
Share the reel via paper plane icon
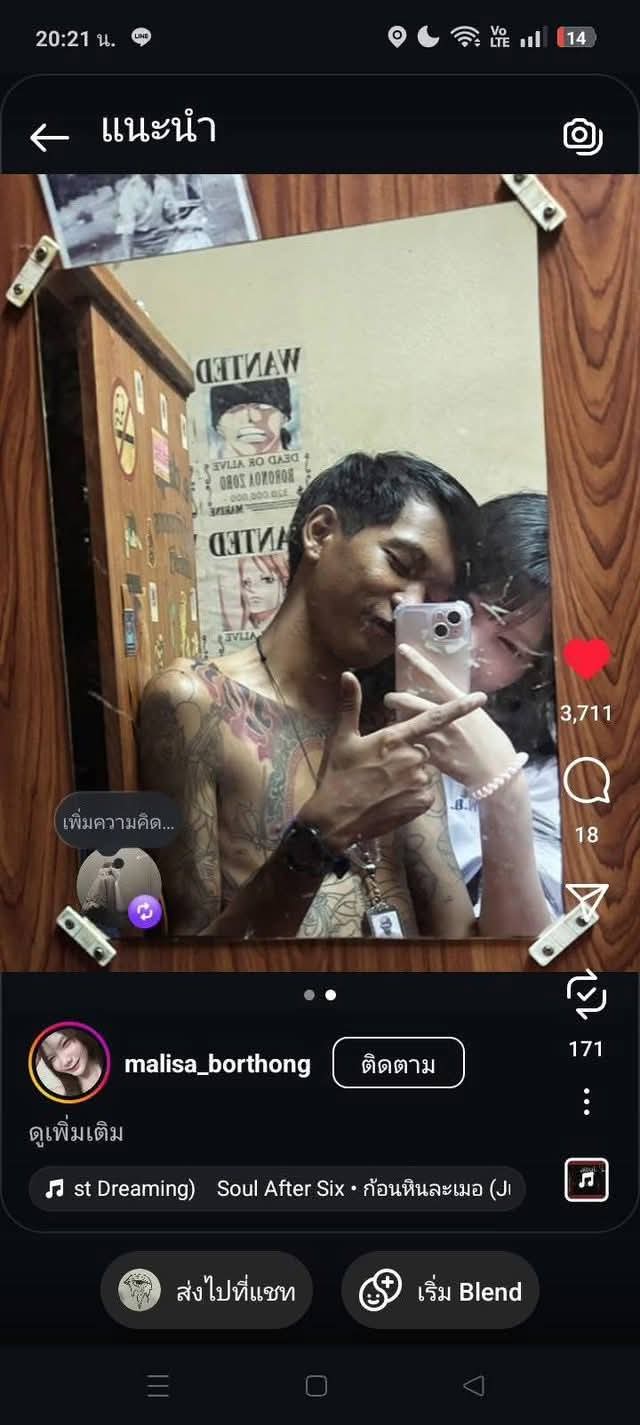tap(587, 902)
